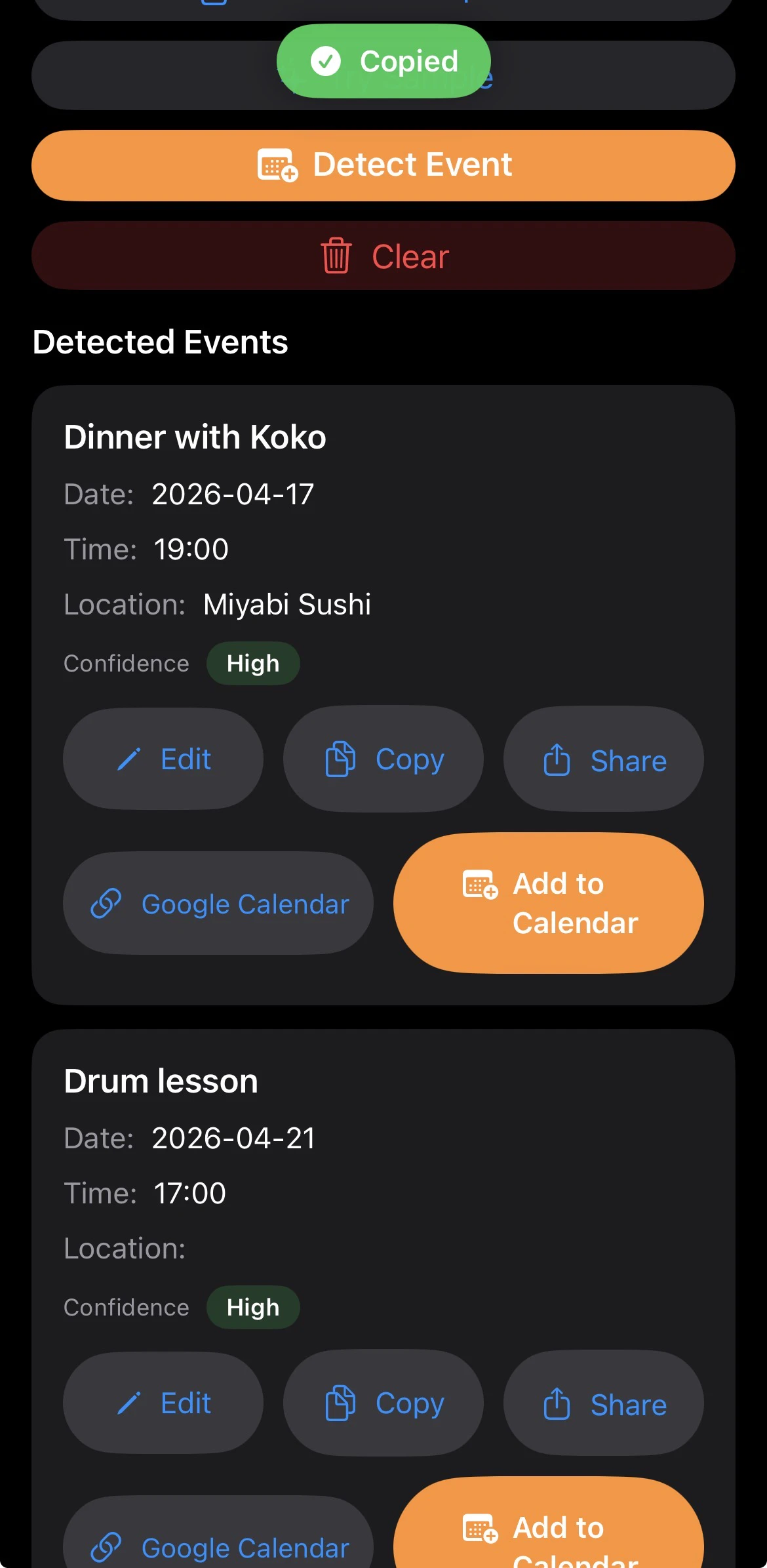Screen dimensions: 767x1568
Task: Tap the Detect Event button
Action: (383, 165)
